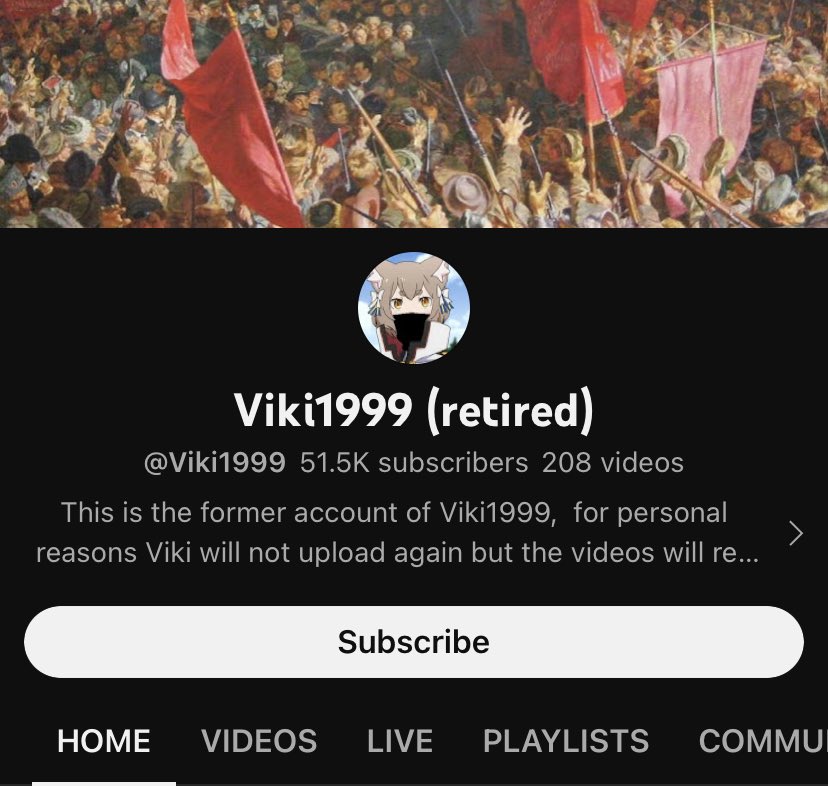Switch to the Videos tab
The image size is (828, 786).
point(259,741)
